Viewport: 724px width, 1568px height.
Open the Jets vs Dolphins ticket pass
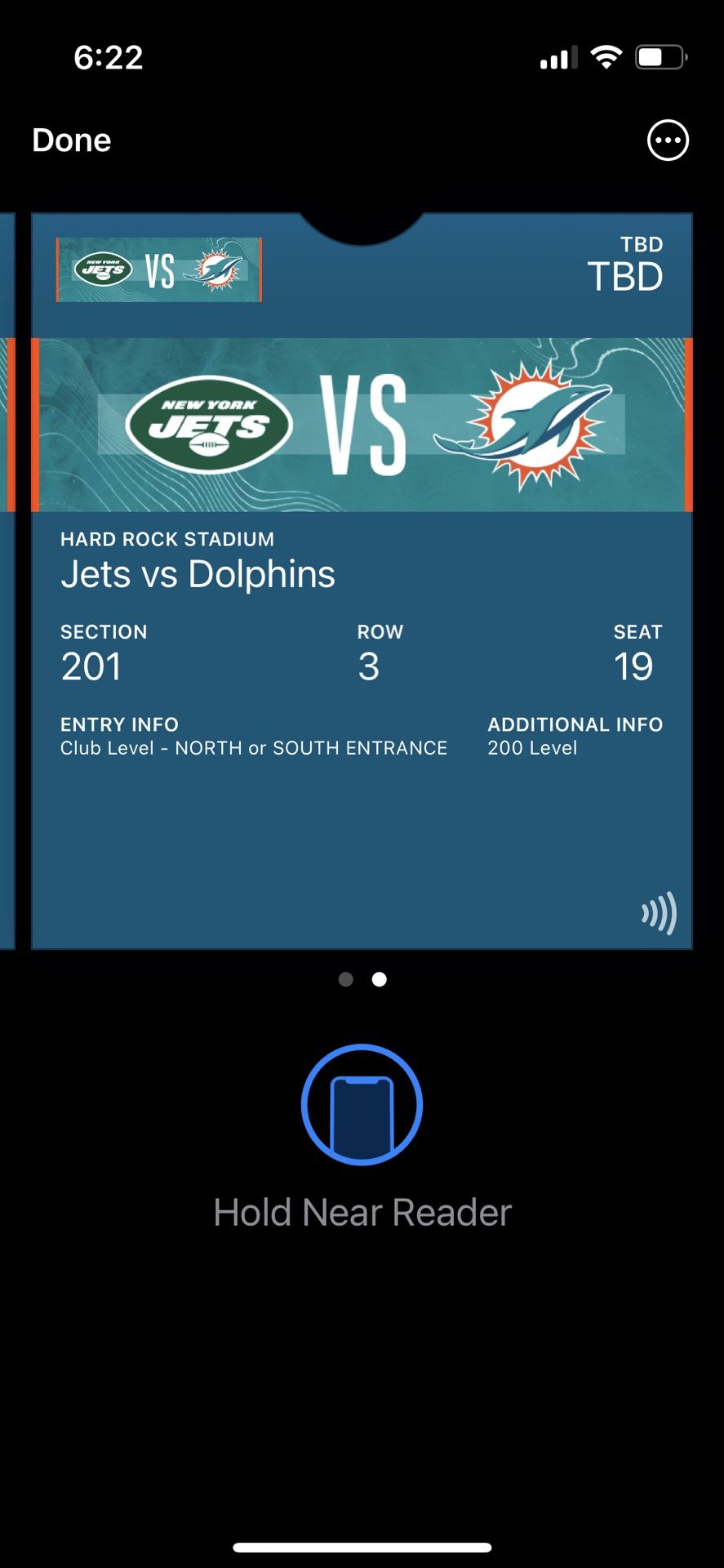click(362, 580)
